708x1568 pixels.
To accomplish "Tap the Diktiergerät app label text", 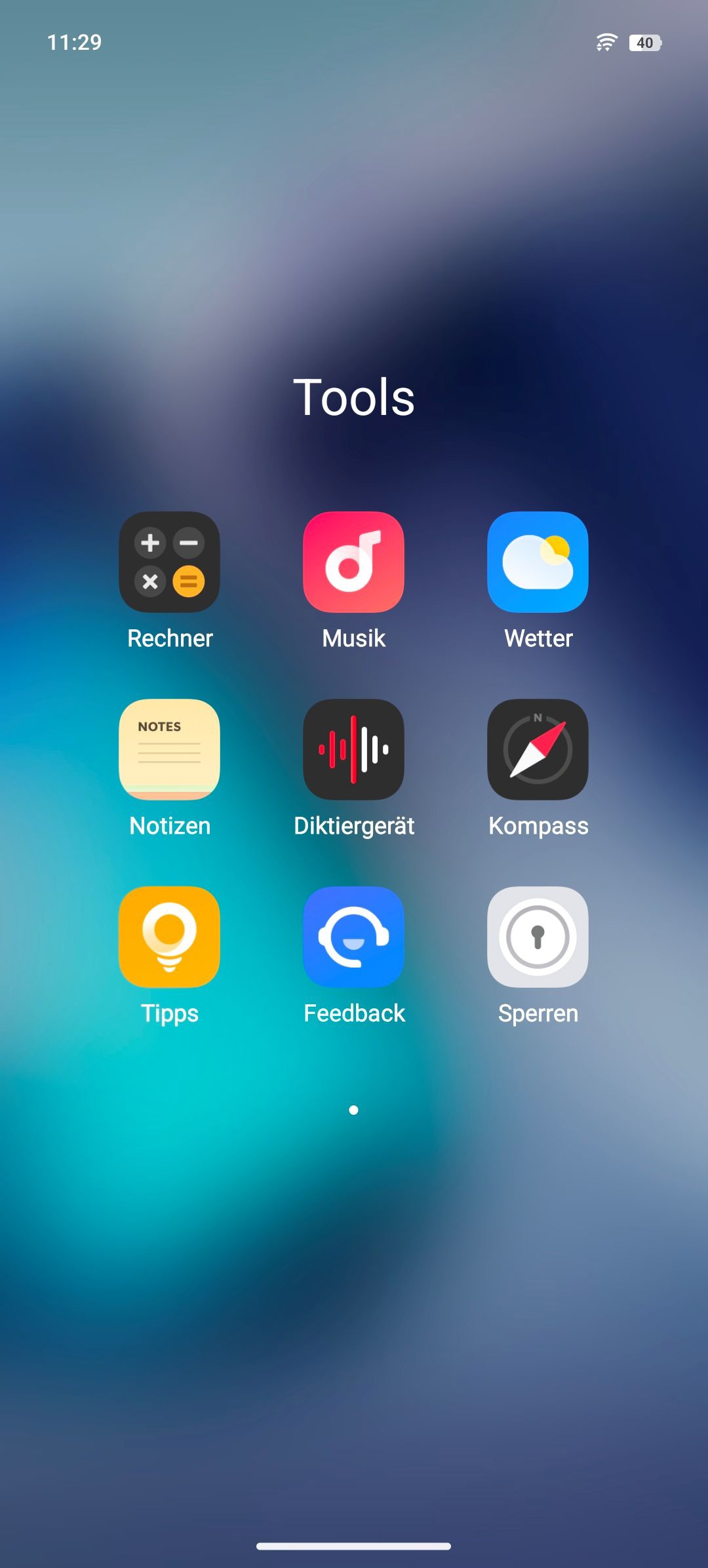I will (353, 826).
